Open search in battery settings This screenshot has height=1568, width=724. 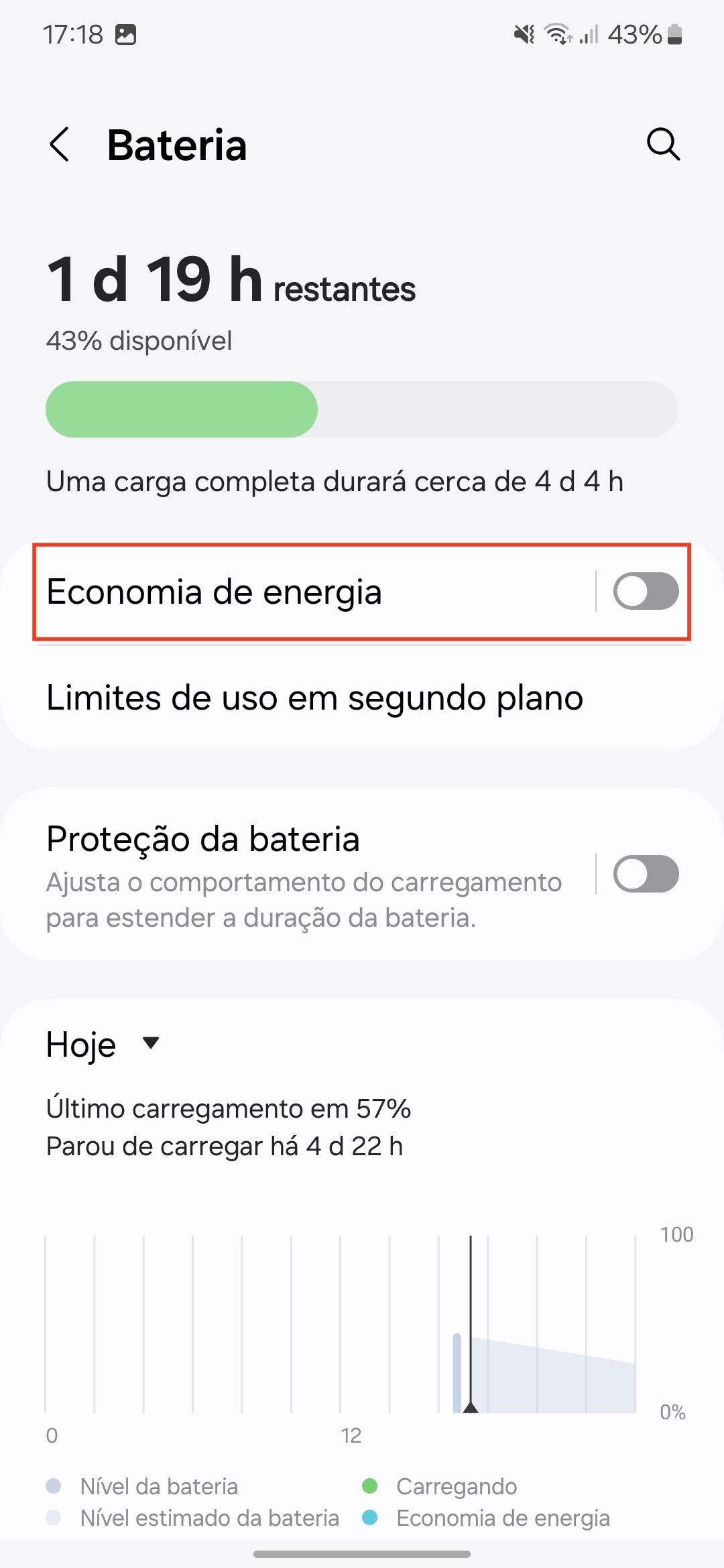pos(663,145)
